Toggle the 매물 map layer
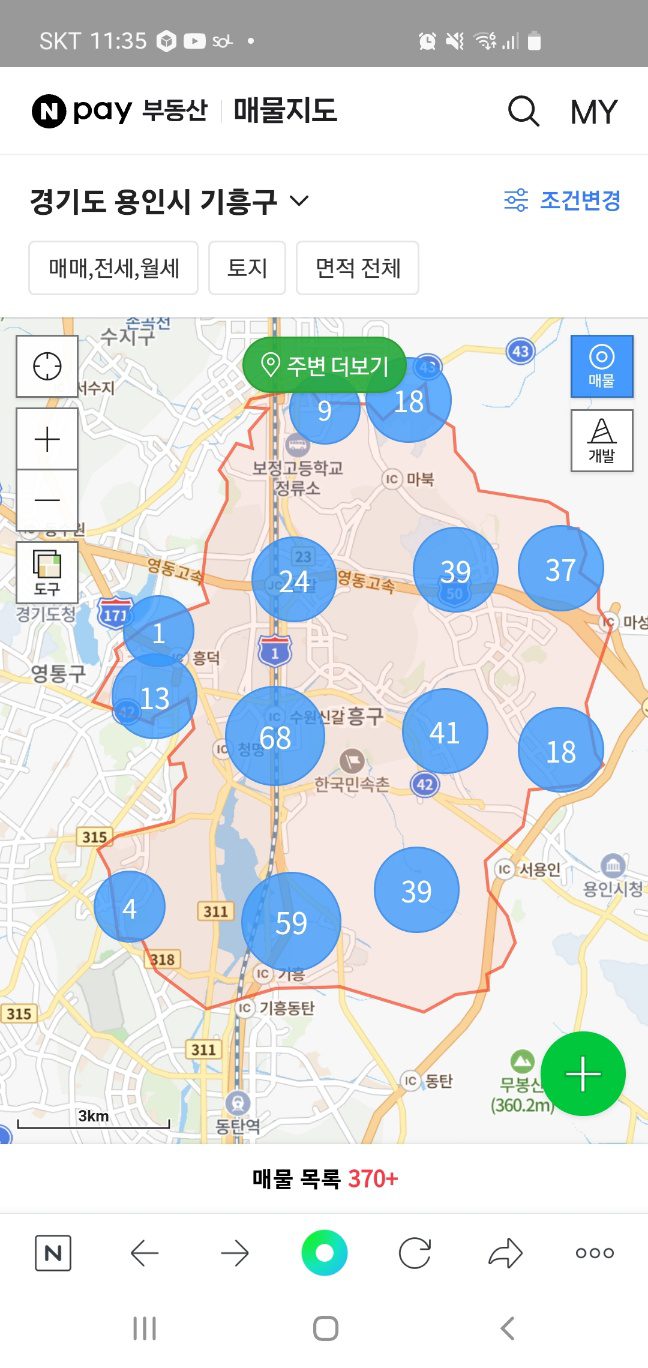Viewport: 648px width, 1368px height. [602, 366]
